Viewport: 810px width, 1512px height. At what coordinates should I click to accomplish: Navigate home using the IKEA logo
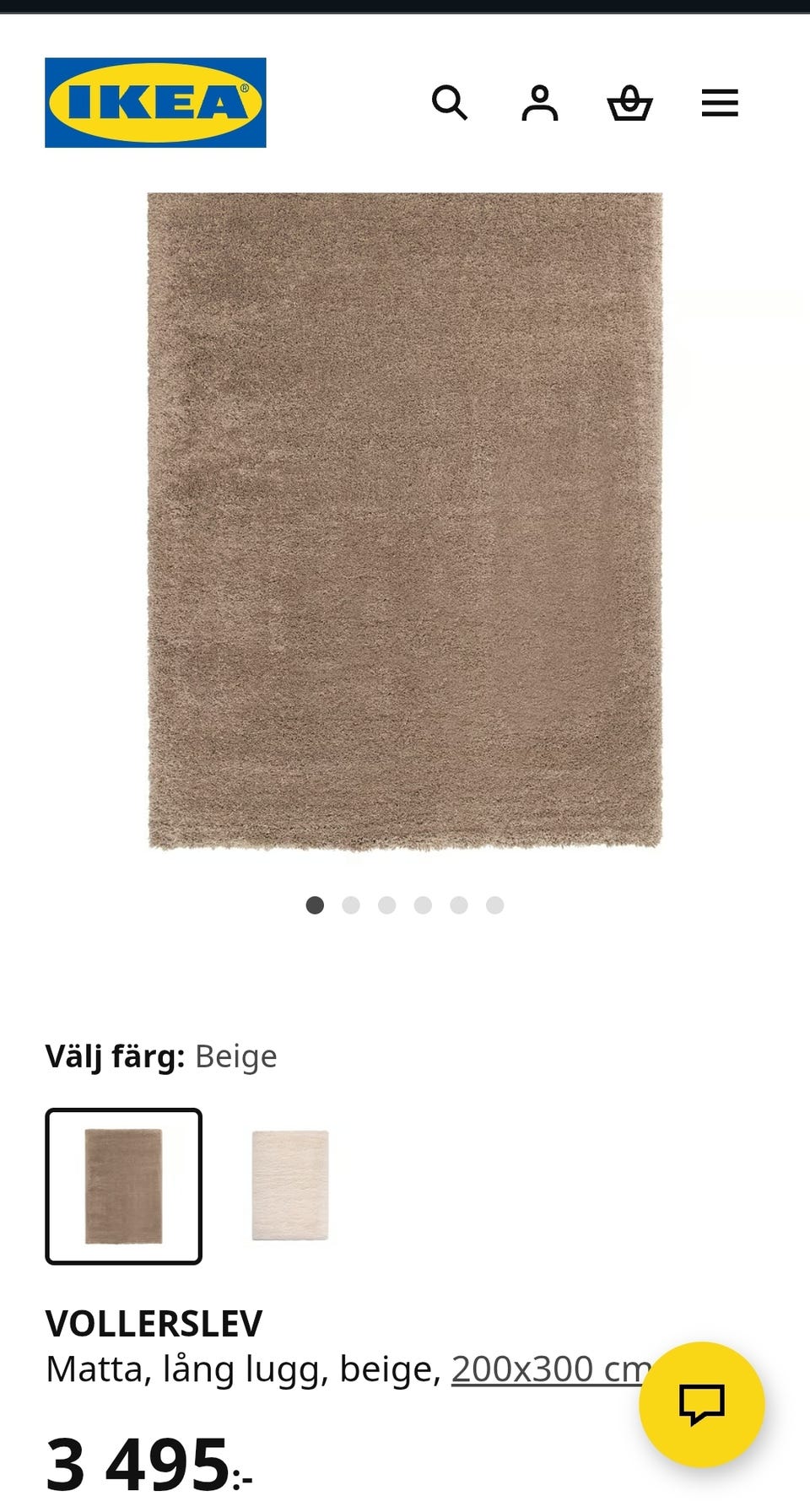tap(154, 101)
